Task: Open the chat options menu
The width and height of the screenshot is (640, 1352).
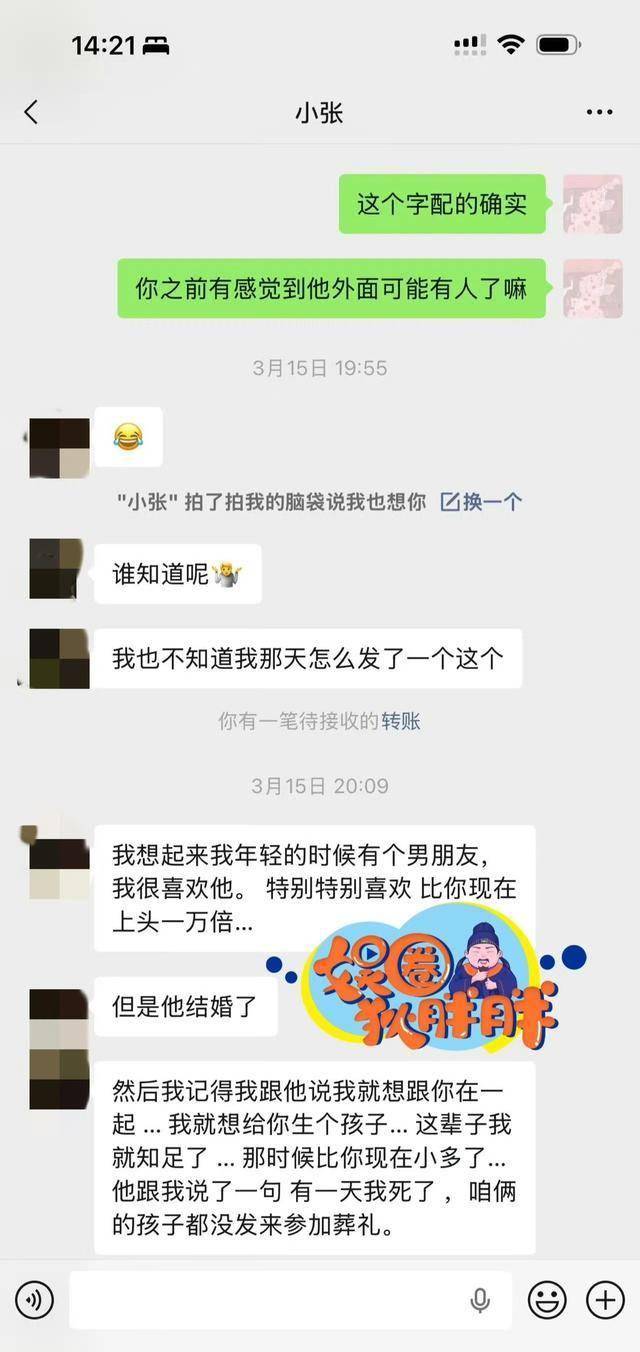Action: (599, 112)
